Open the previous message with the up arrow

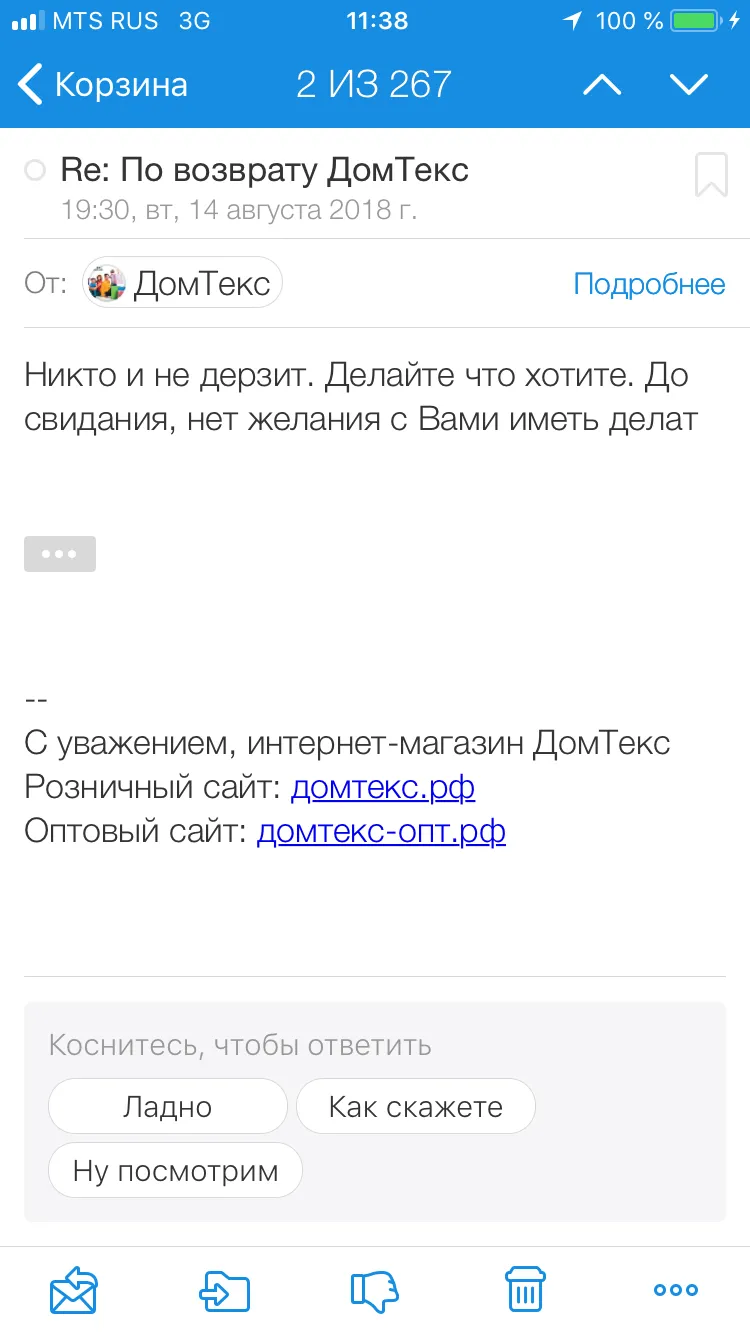tap(601, 85)
